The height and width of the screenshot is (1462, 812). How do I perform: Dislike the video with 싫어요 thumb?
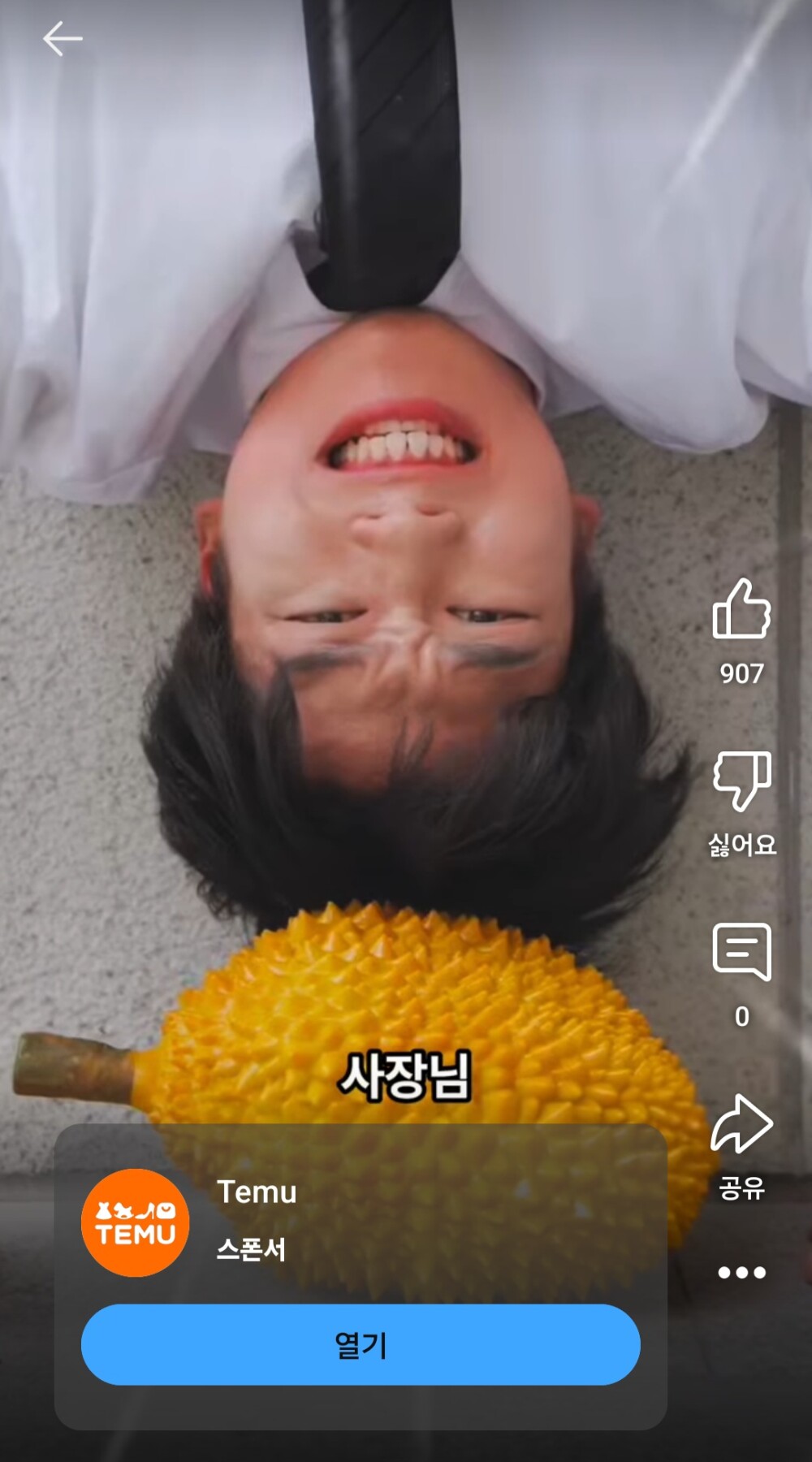741,781
